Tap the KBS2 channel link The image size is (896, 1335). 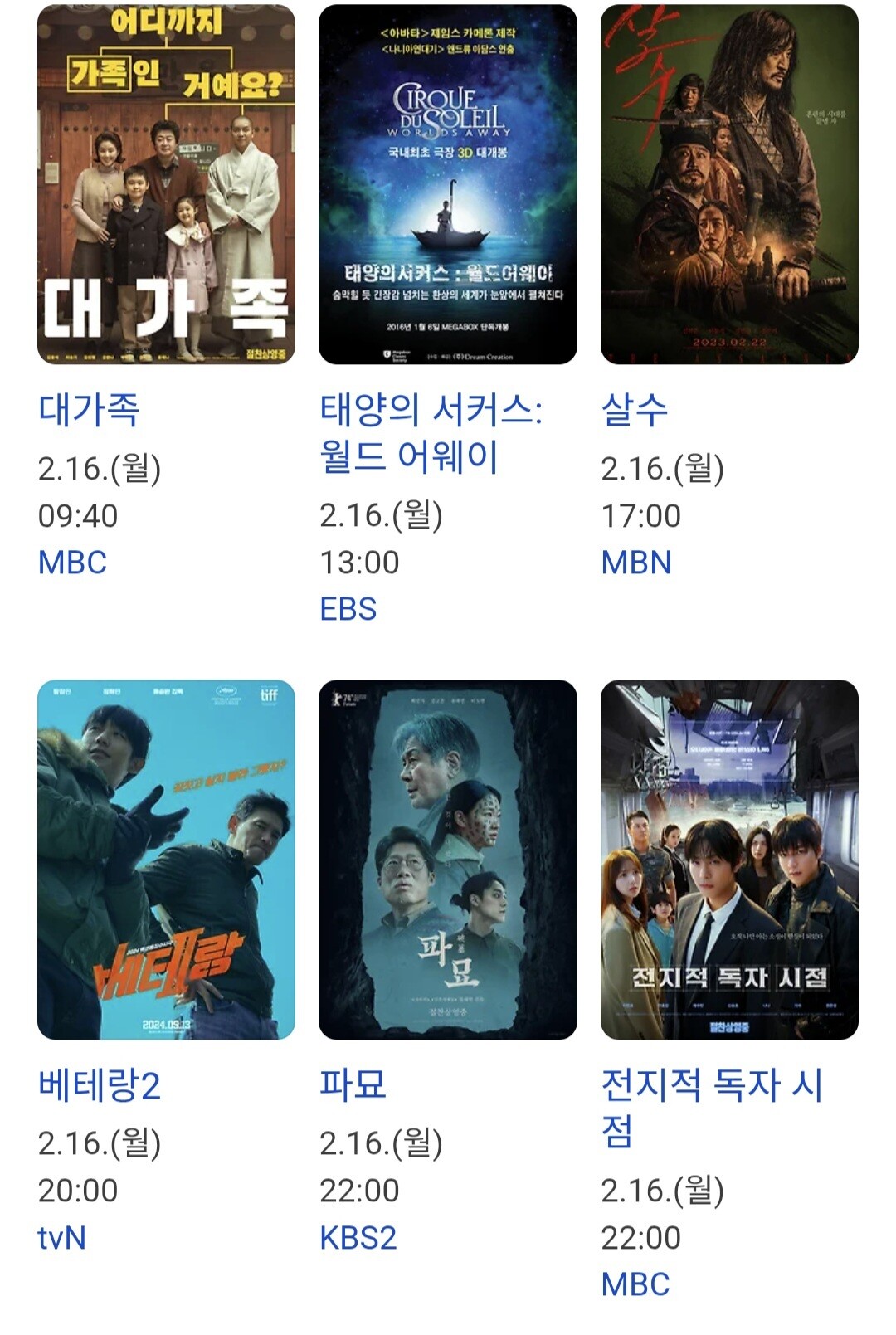coord(358,1238)
